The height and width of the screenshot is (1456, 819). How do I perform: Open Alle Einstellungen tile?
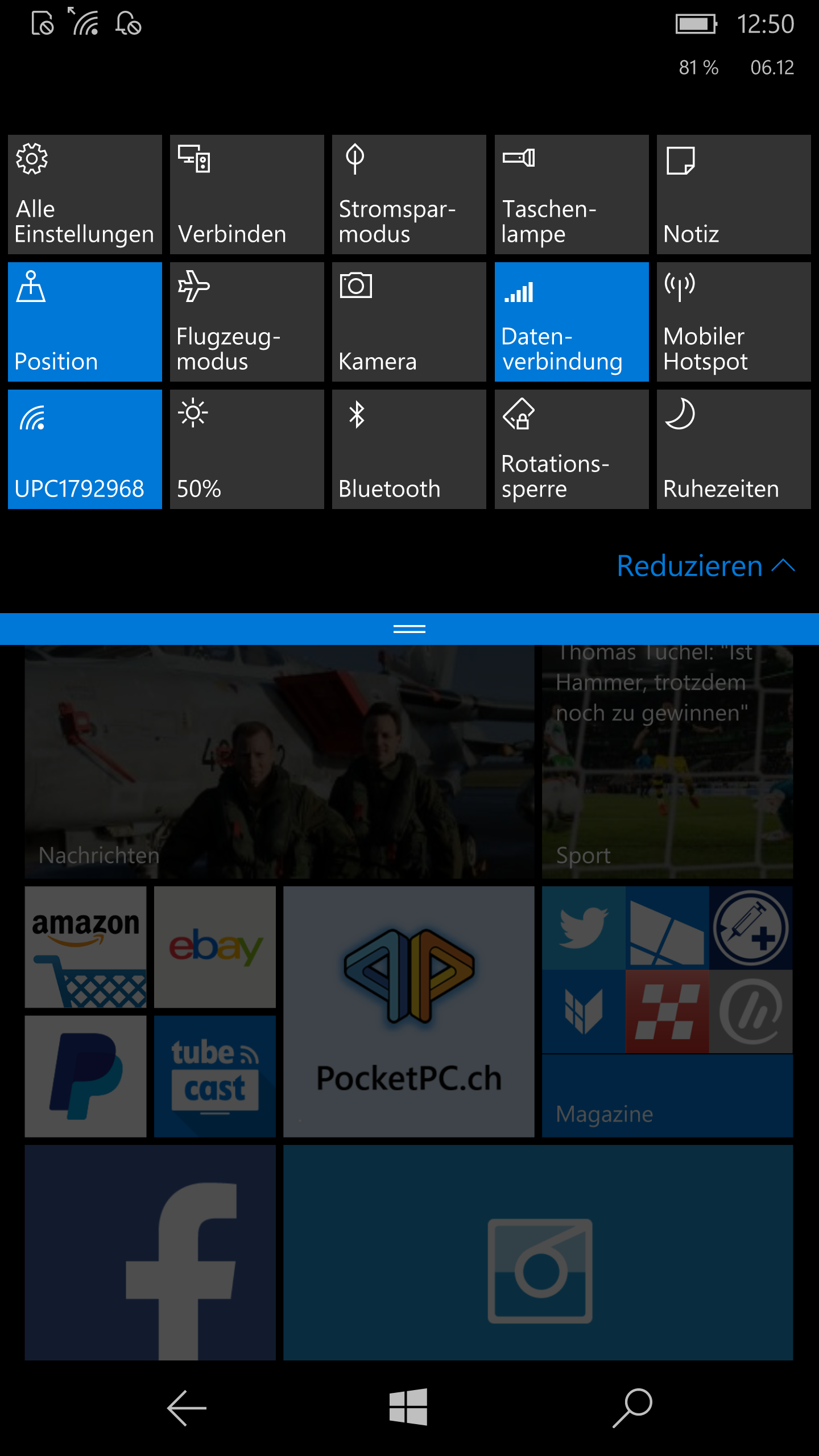(x=85, y=195)
